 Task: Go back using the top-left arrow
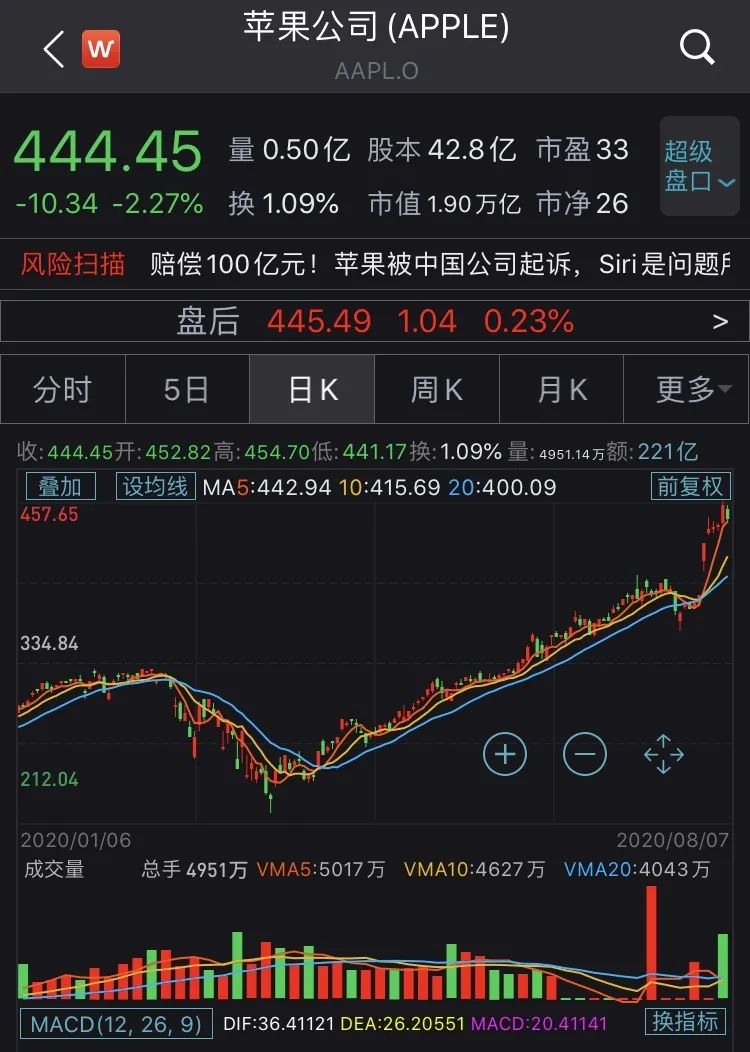coord(54,48)
